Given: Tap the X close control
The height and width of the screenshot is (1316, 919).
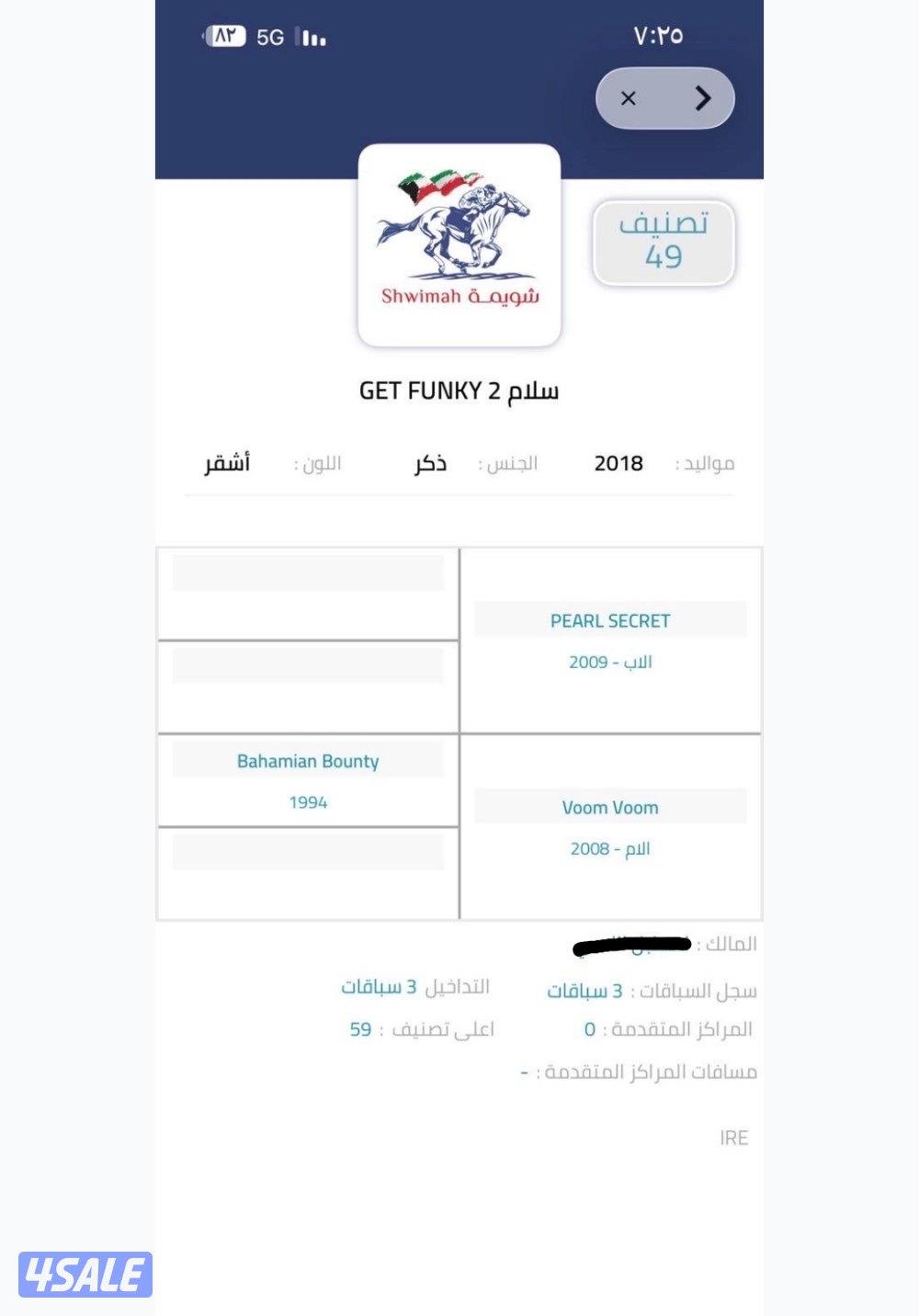Looking at the screenshot, I should click(630, 97).
